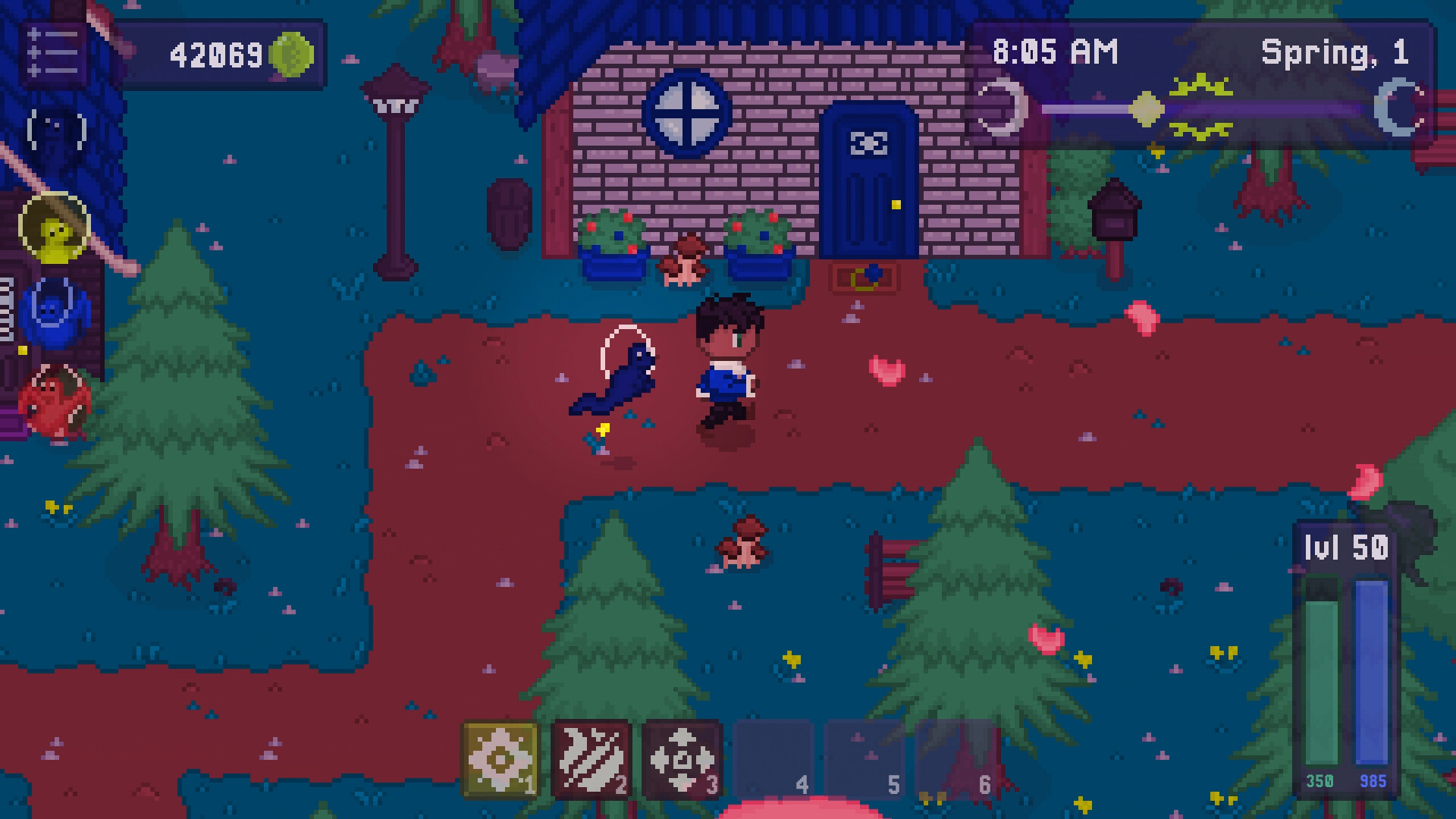Select hotbar slot 1 flower skill

500,759
